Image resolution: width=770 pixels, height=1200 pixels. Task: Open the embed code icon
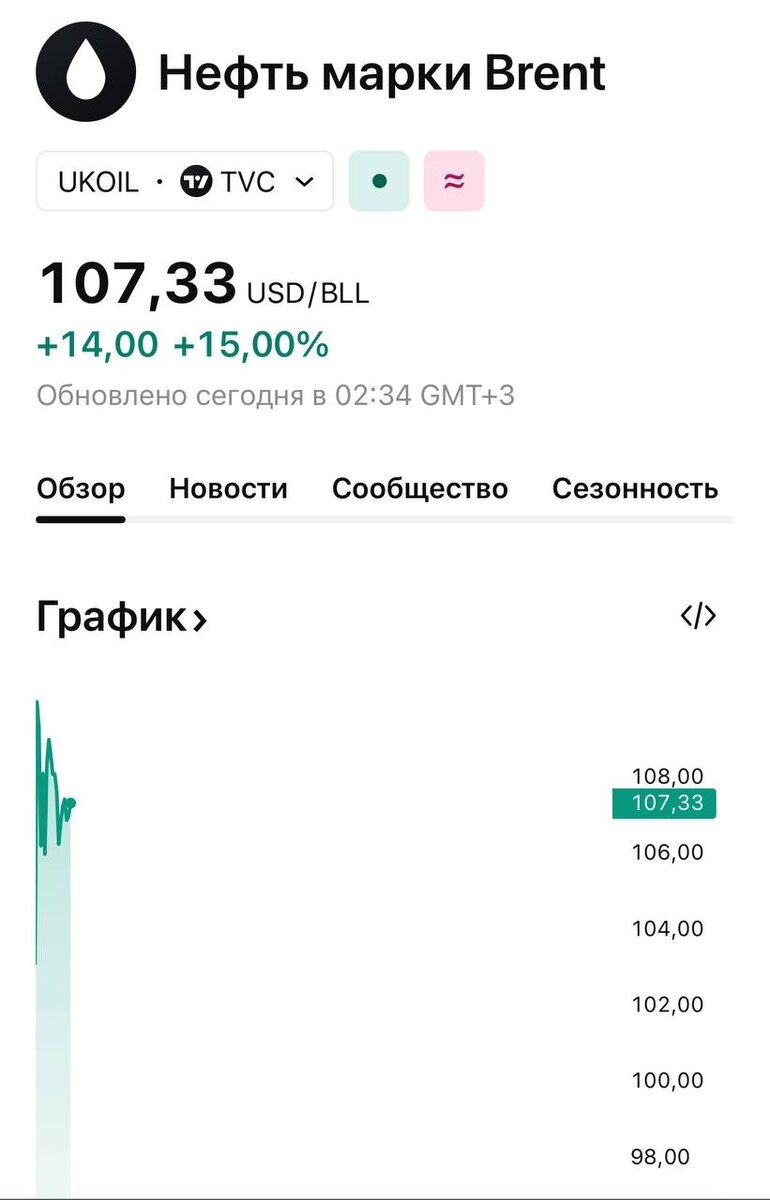pyautogui.click(x=698, y=616)
